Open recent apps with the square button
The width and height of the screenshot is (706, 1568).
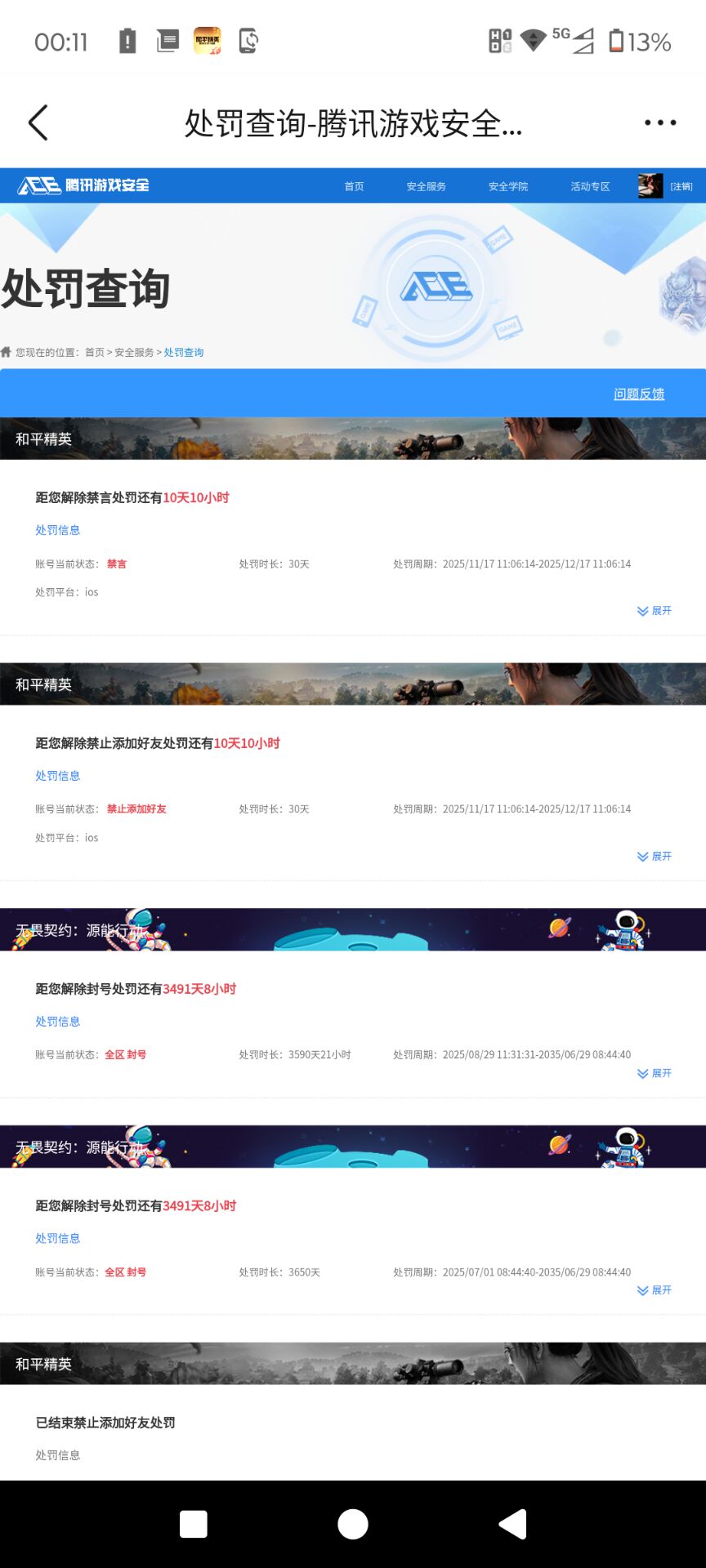pyautogui.click(x=194, y=1524)
